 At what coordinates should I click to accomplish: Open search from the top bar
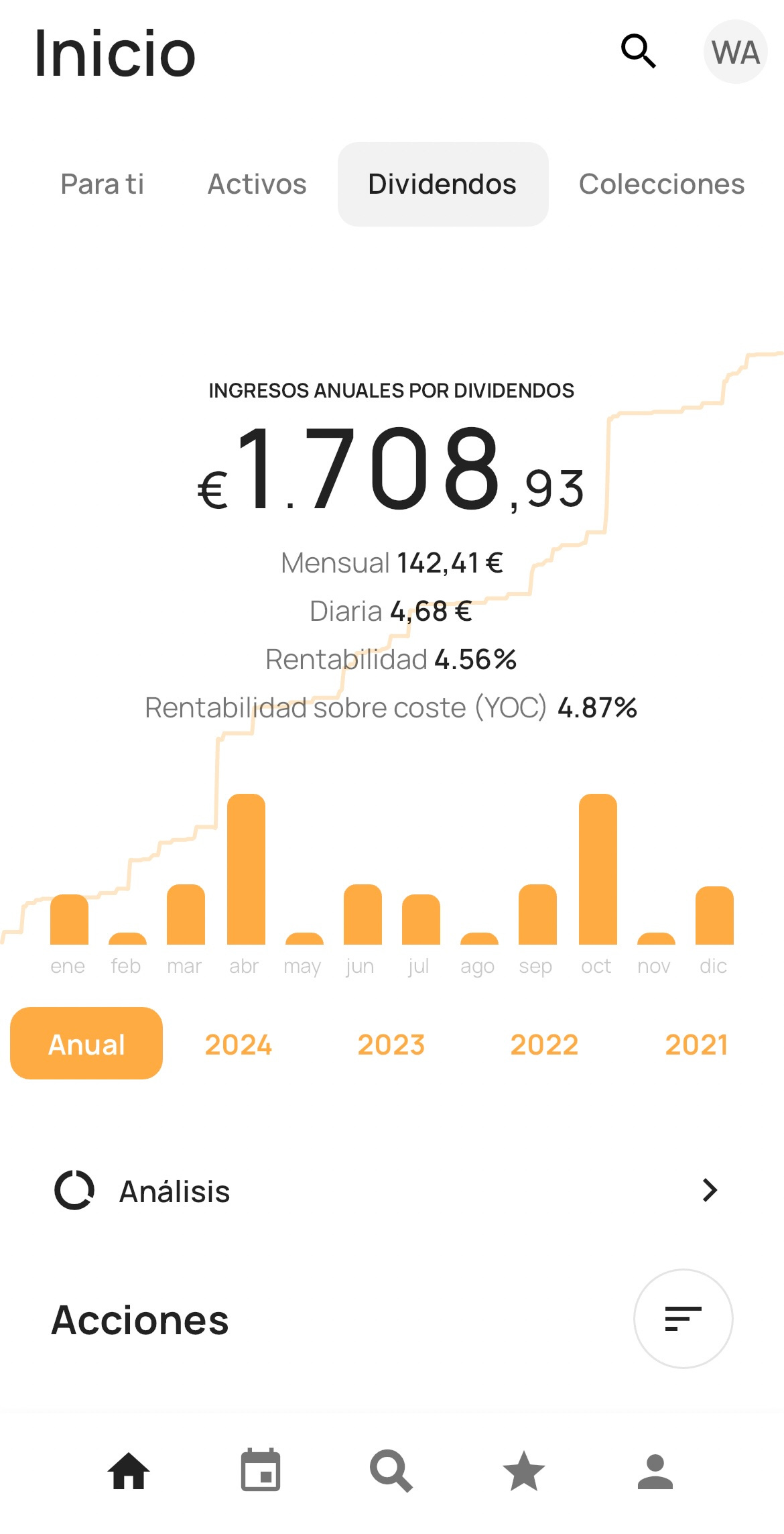click(x=638, y=52)
